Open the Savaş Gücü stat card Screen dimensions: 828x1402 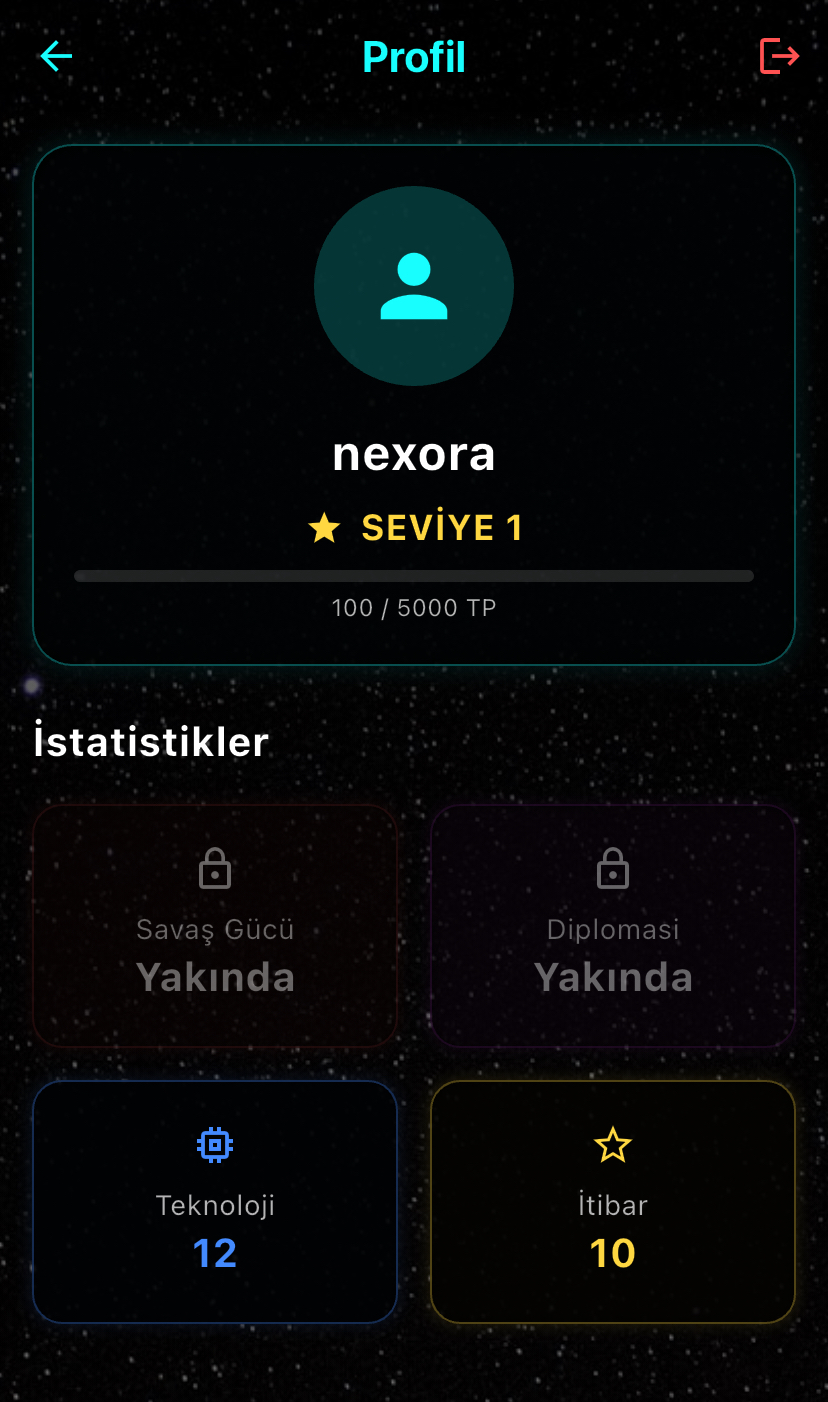pyautogui.click(x=215, y=925)
